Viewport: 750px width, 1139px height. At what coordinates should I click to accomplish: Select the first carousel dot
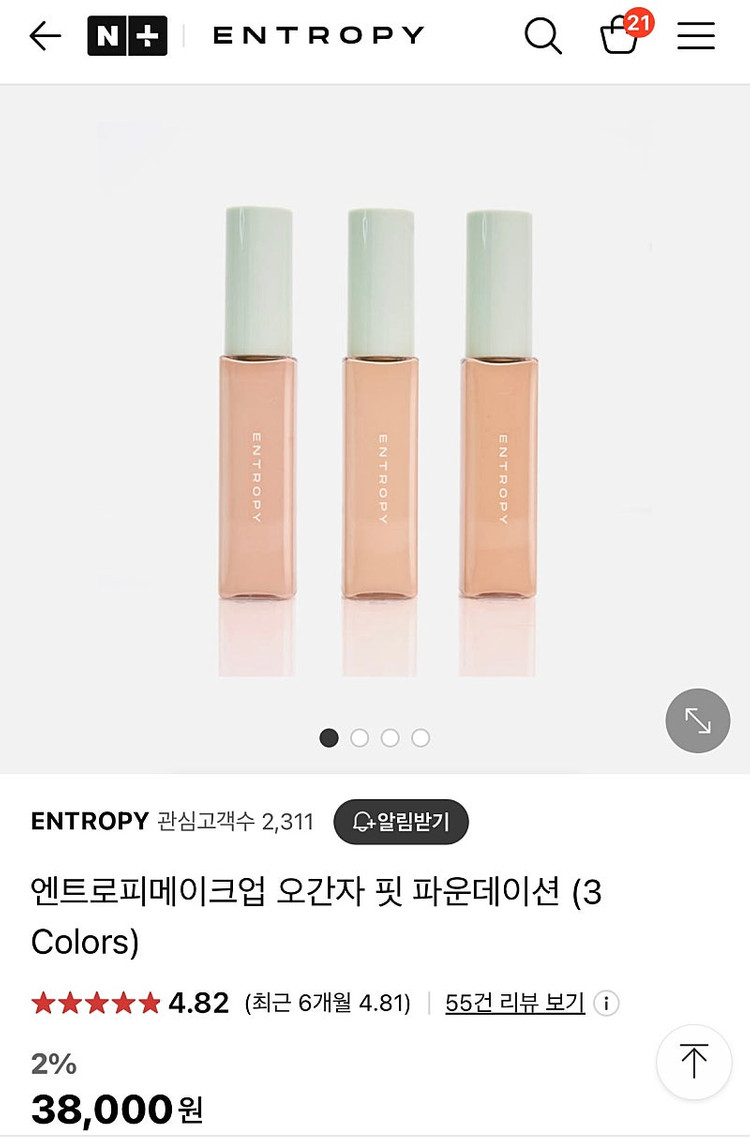(330, 737)
